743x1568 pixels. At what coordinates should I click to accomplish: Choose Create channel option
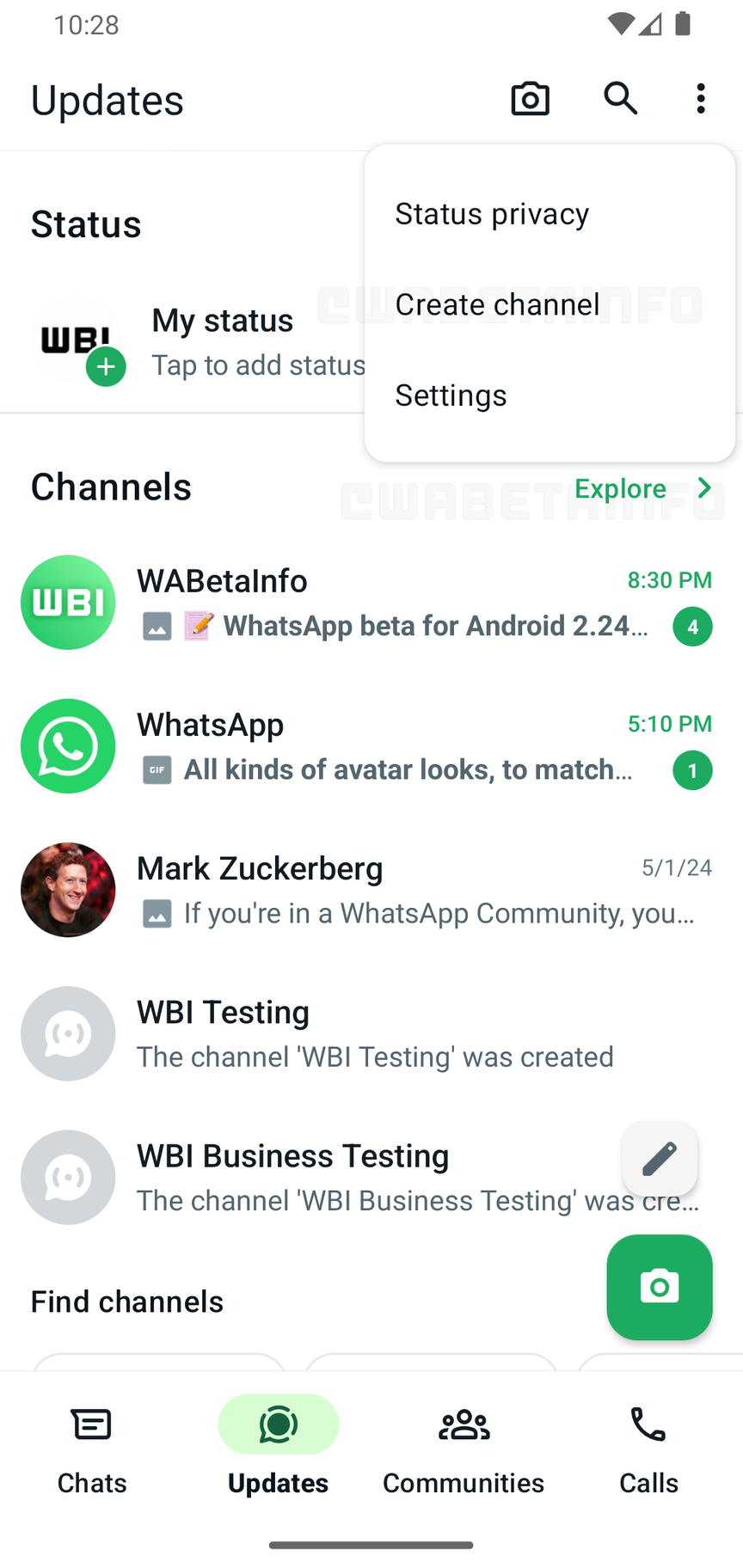point(497,304)
